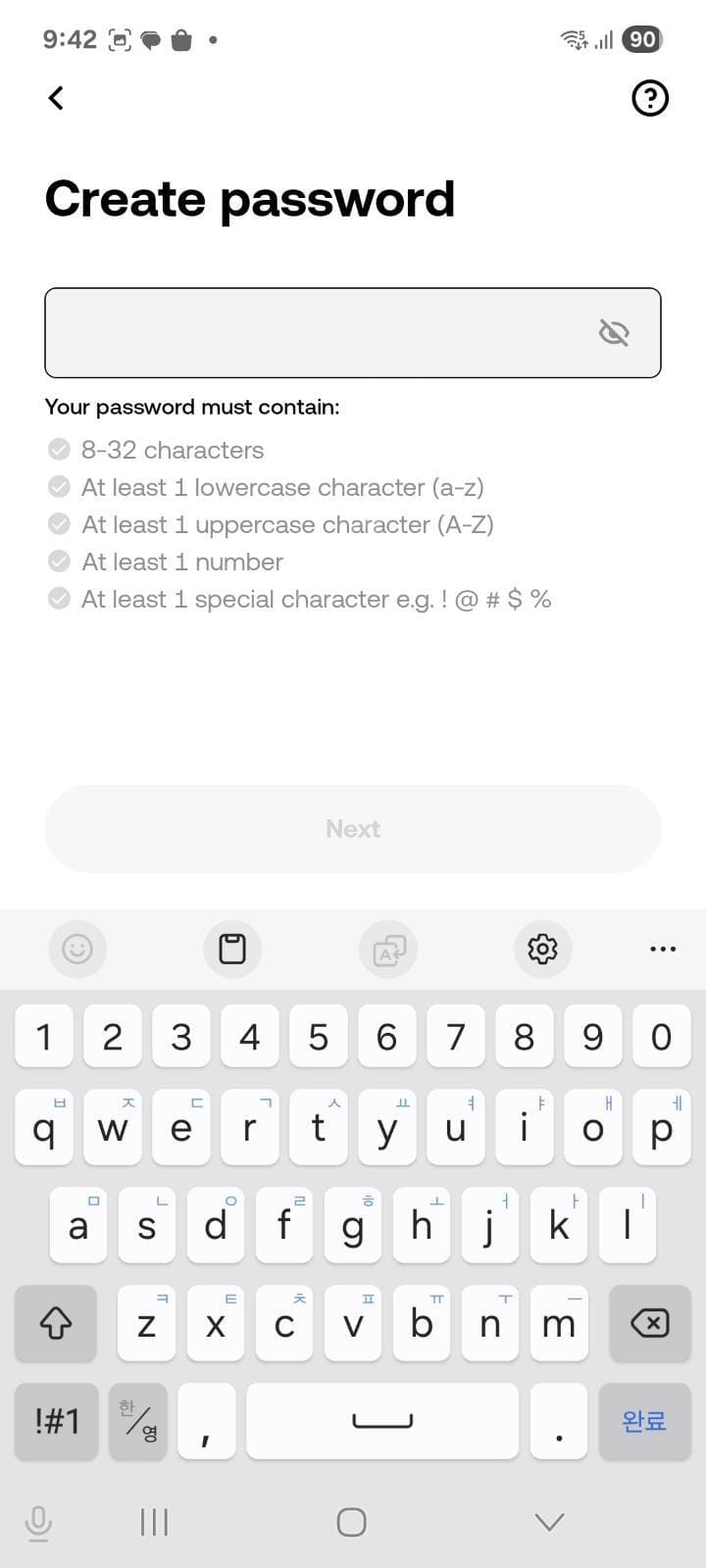Switch to symbols with the !#1 key
Viewport: 706px width, 1568px height.
click(56, 1421)
